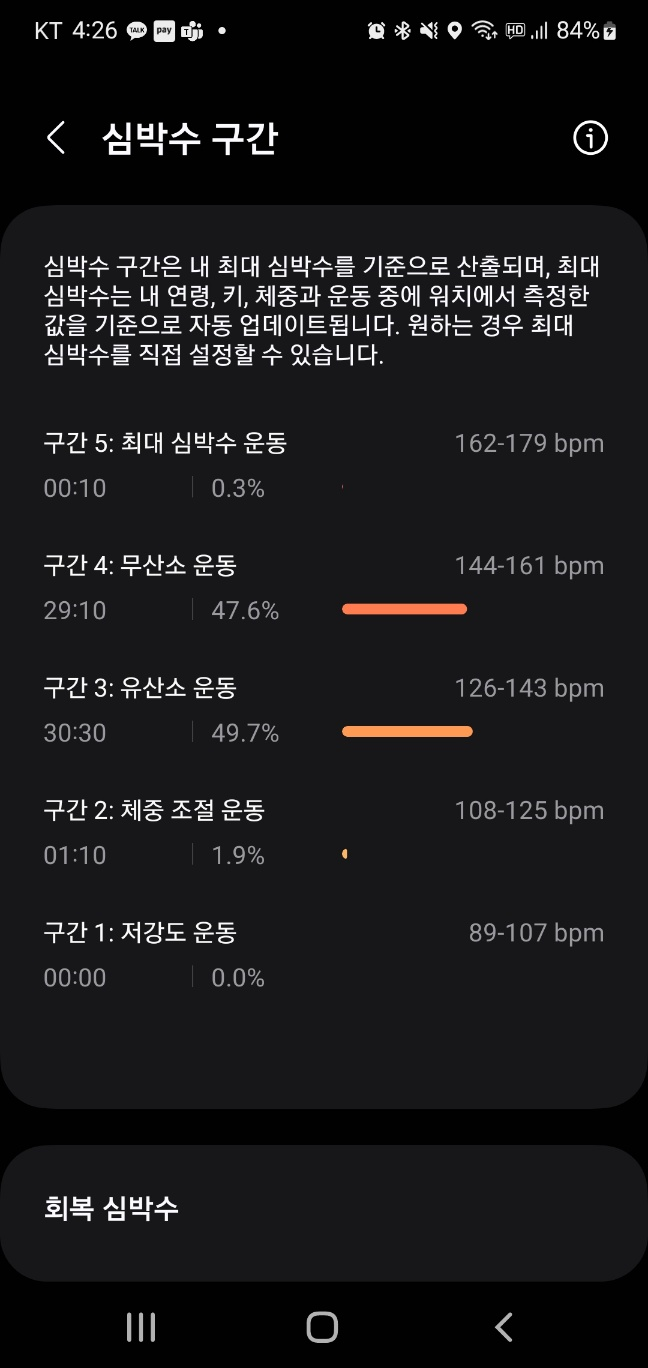Open the system home button
Image resolution: width=648 pixels, height=1368 pixels.
pyautogui.click(x=322, y=1327)
